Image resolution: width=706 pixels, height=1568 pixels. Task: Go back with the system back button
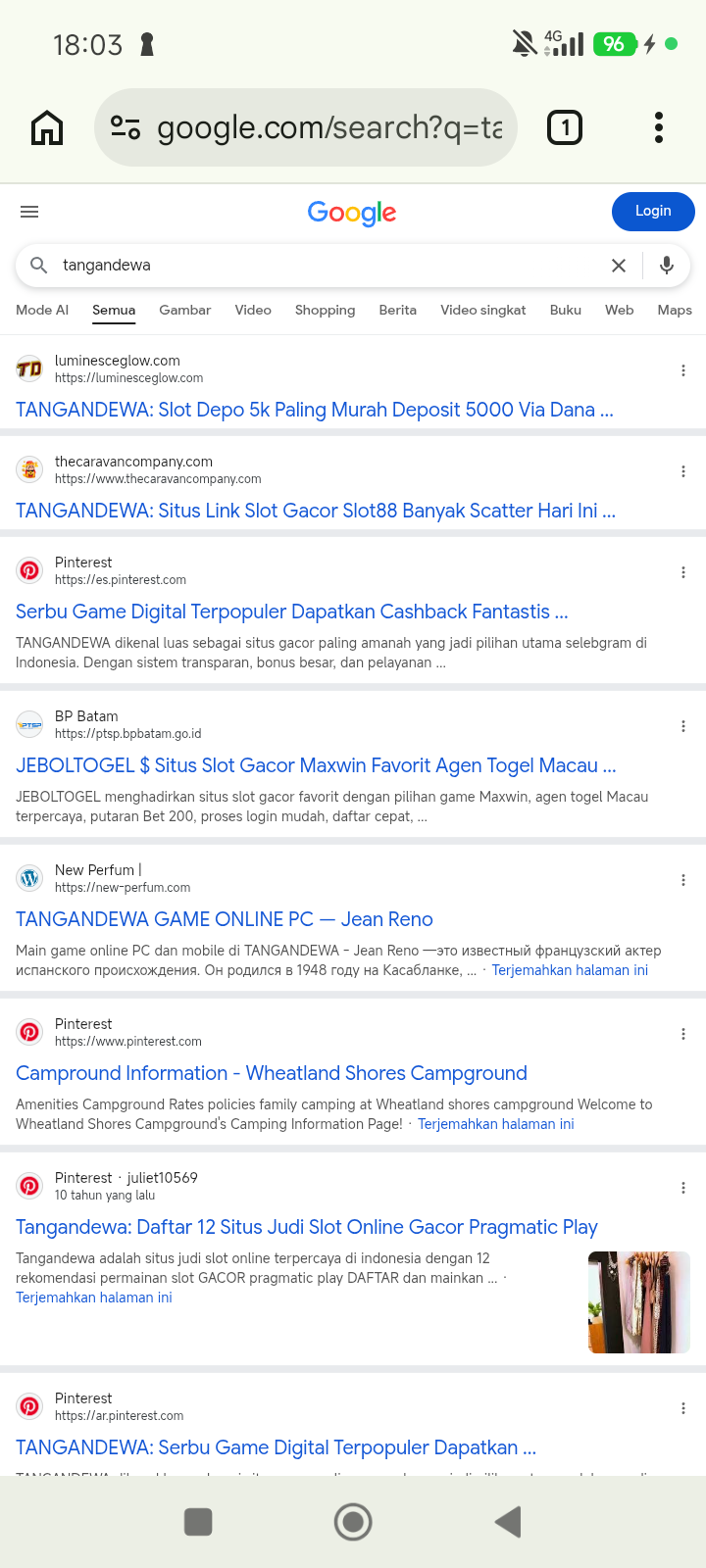(x=508, y=1522)
